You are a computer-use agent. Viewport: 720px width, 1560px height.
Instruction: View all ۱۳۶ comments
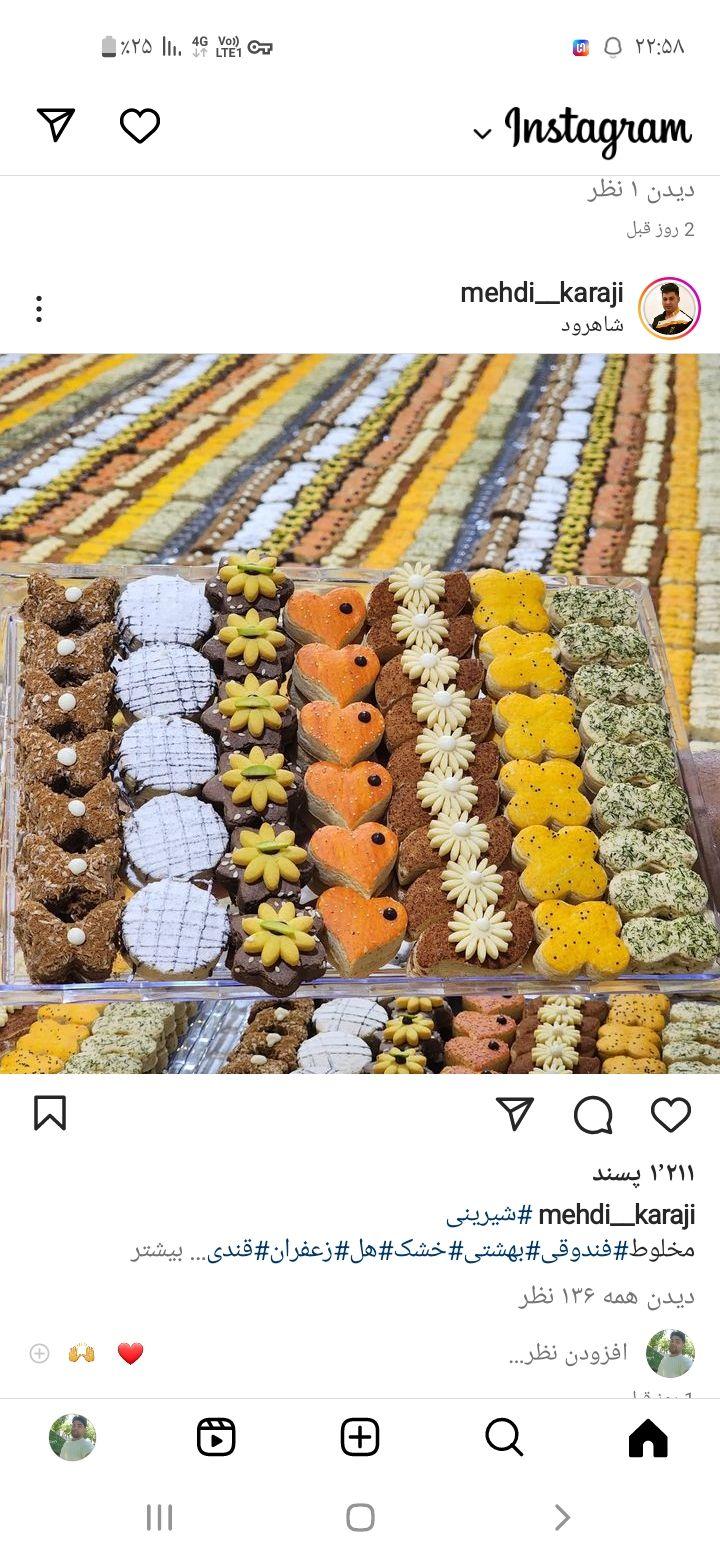pos(606,1297)
